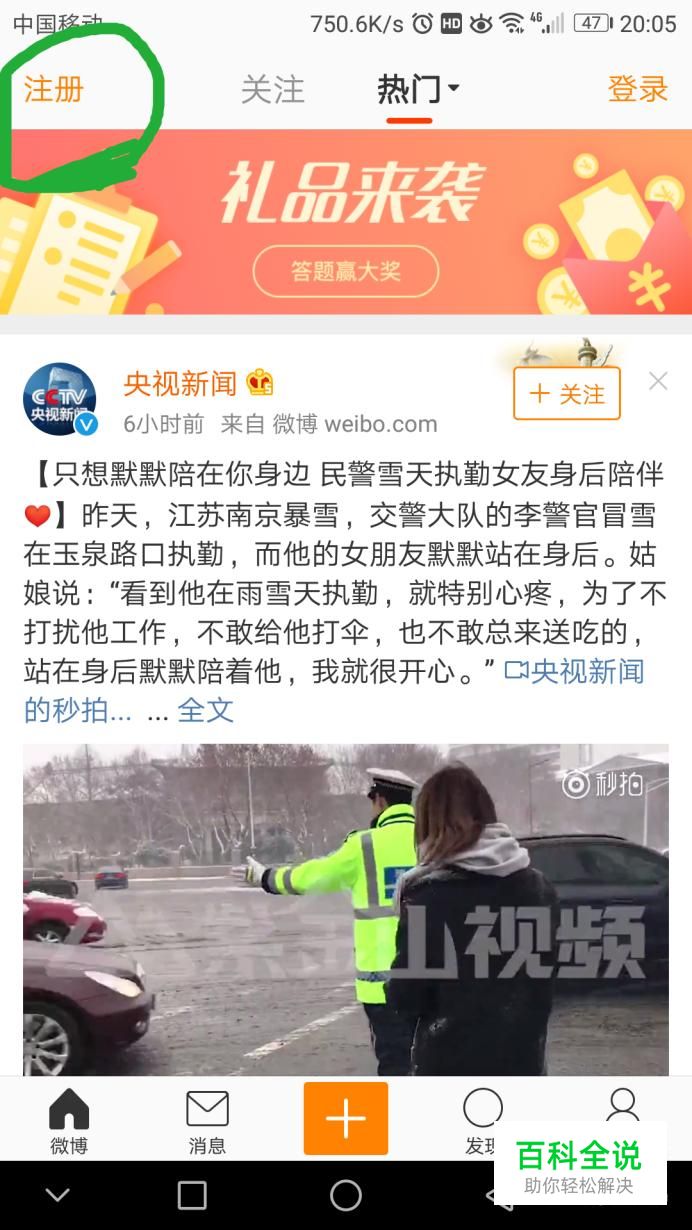Image resolution: width=692 pixels, height=1230 pixels.
Task: Dismiss the 央视新闻 post
Action: [657, 381]
